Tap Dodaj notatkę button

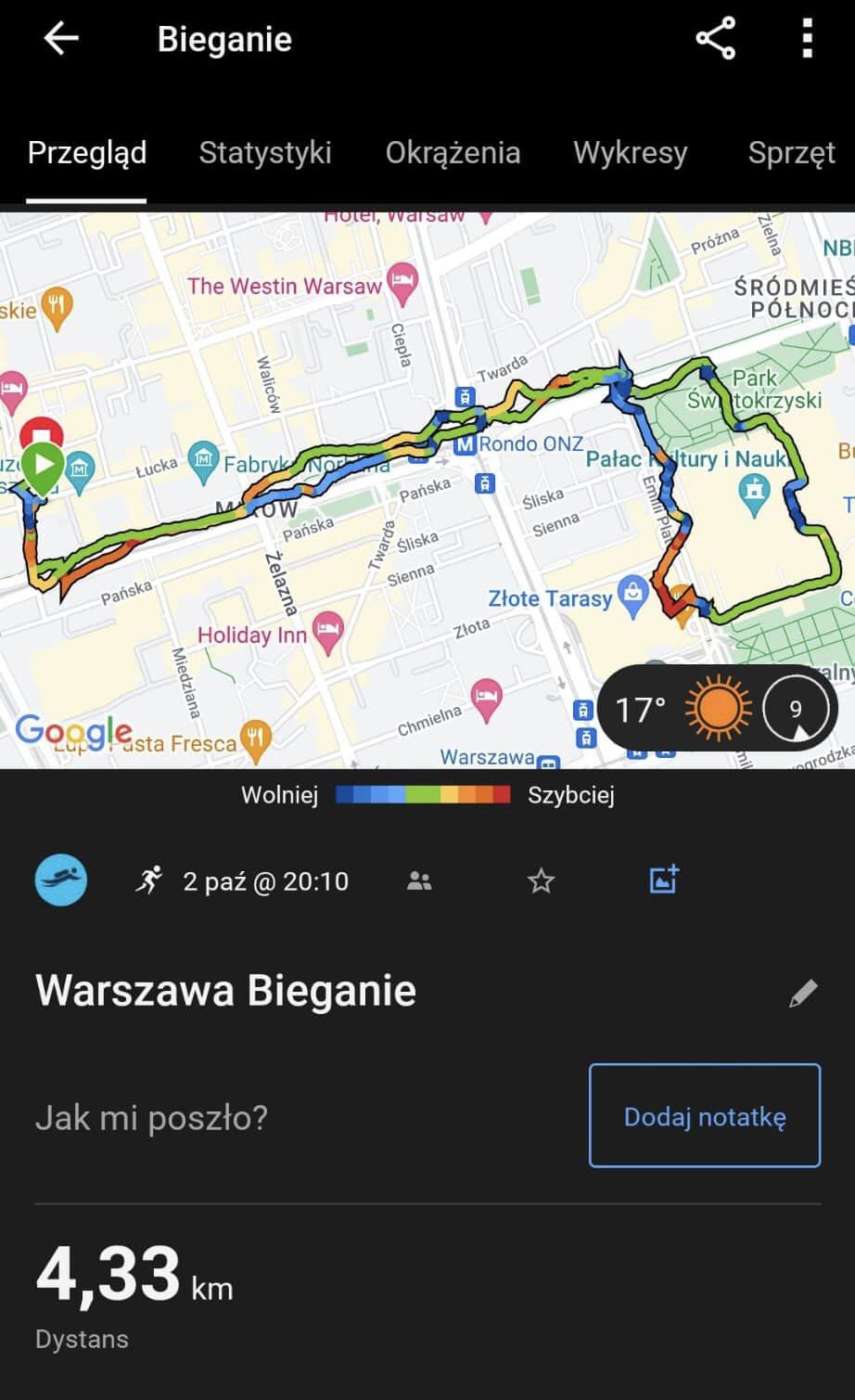coord(705,1115)
